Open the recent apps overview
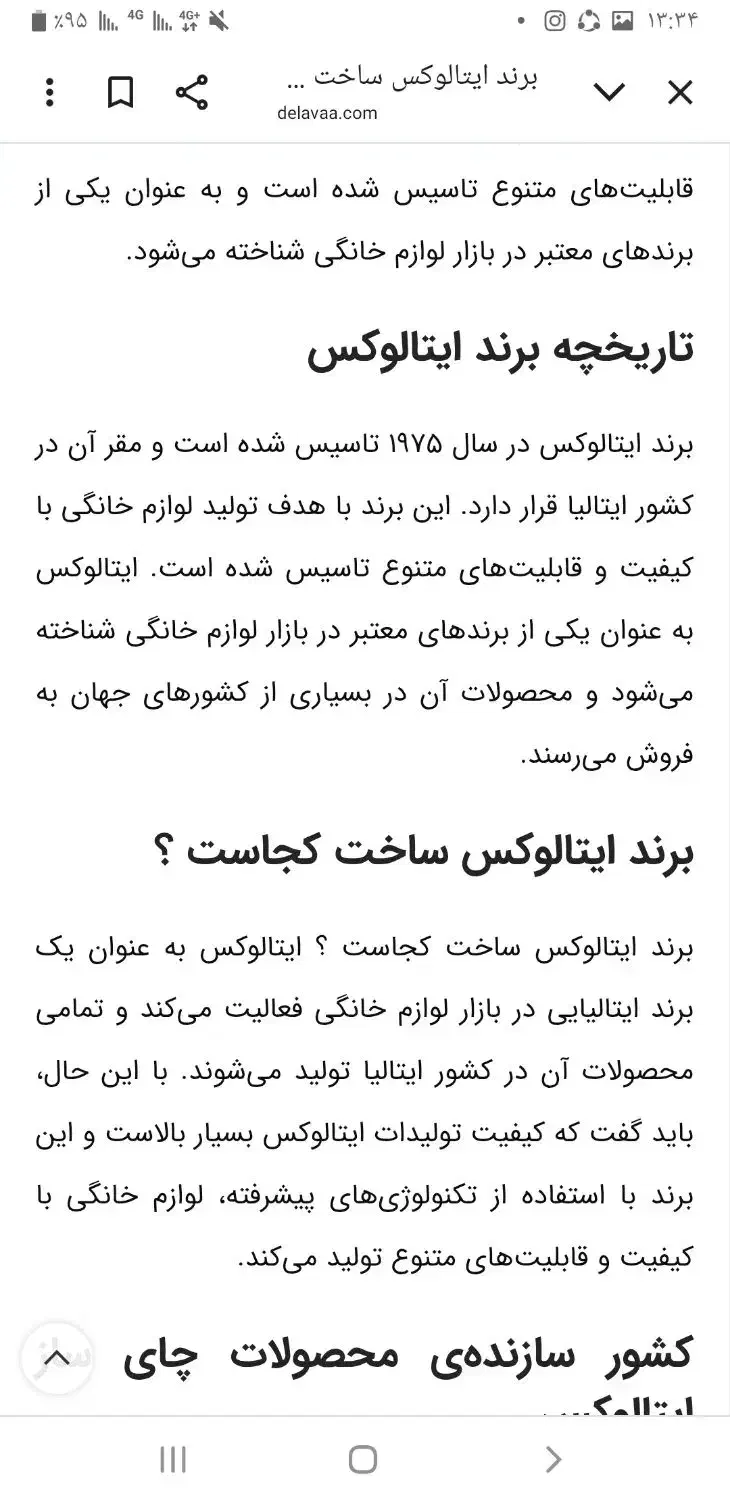The height and width of the screenshot is (1500, 730). pyautogui.click(x=174, y=1458)
